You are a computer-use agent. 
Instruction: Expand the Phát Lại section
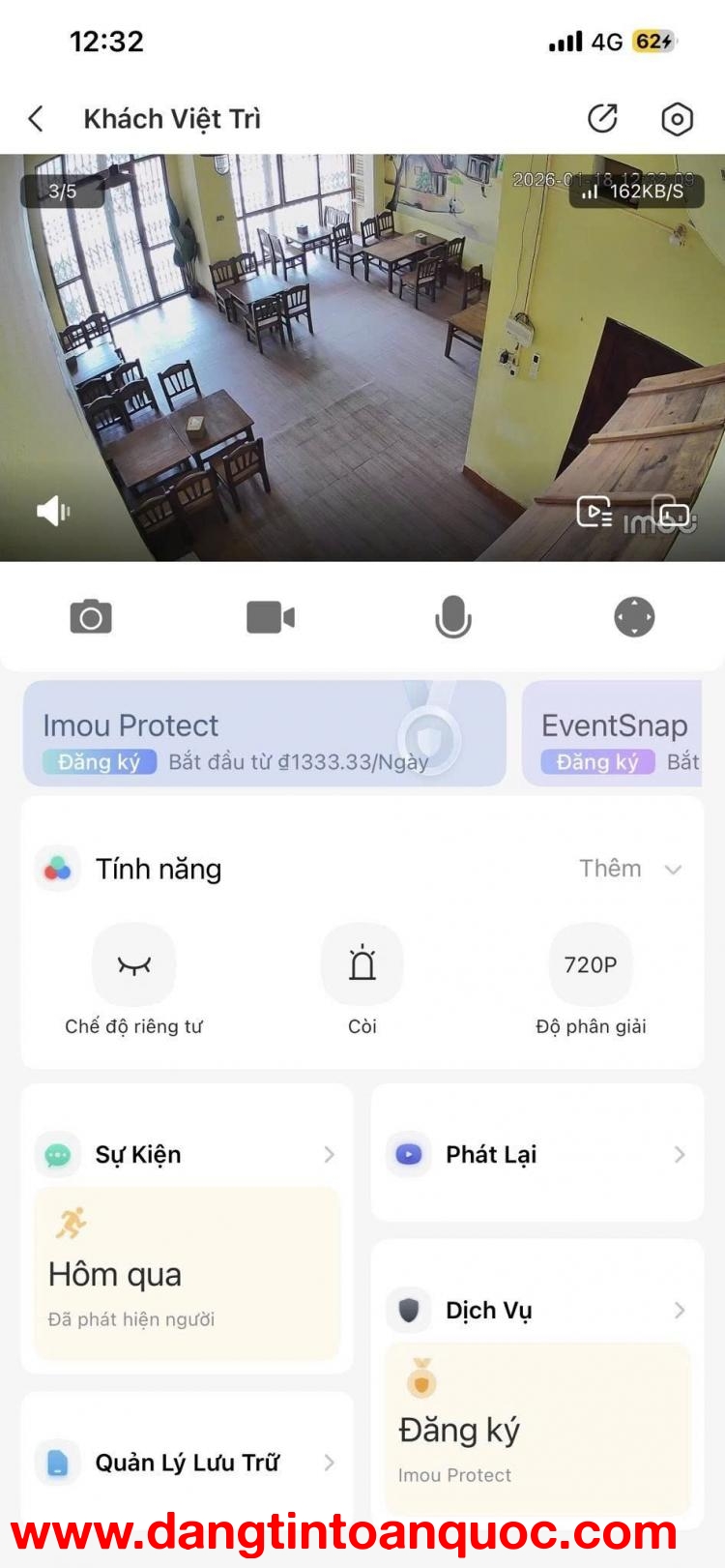[x=680, y=1154]
